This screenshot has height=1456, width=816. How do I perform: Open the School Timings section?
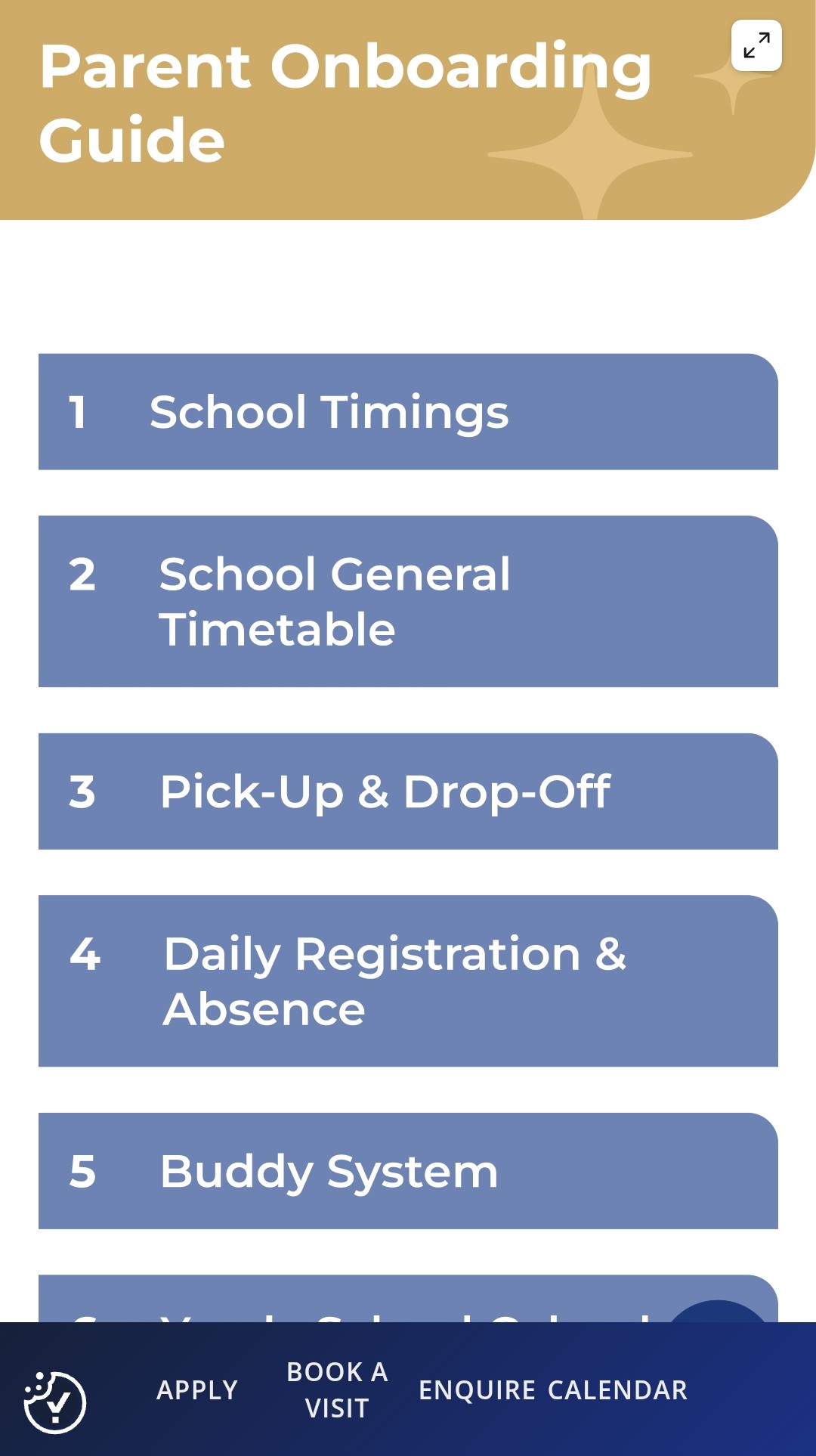(408, 412)
